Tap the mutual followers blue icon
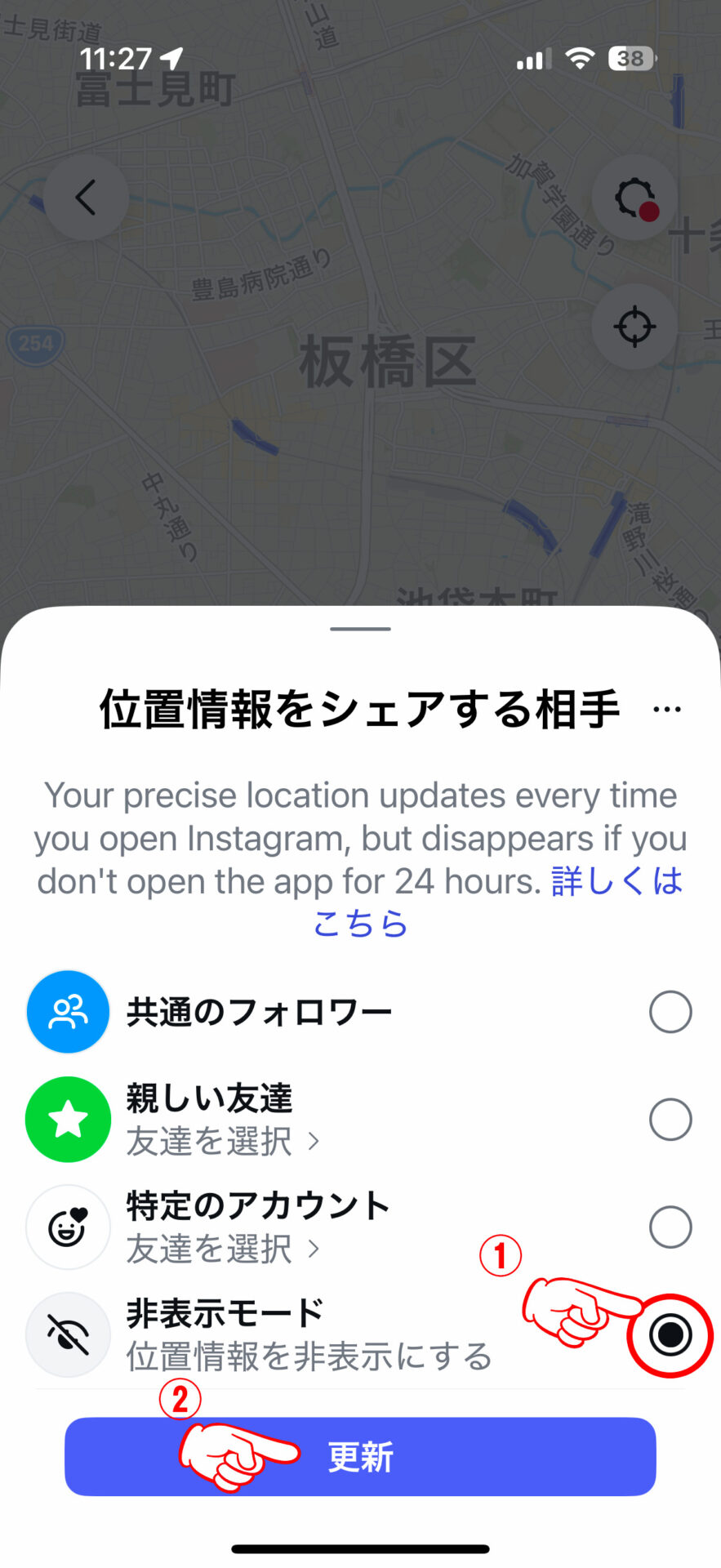The height and width of the screenshot is (1568, 721). pos(68,1011)
